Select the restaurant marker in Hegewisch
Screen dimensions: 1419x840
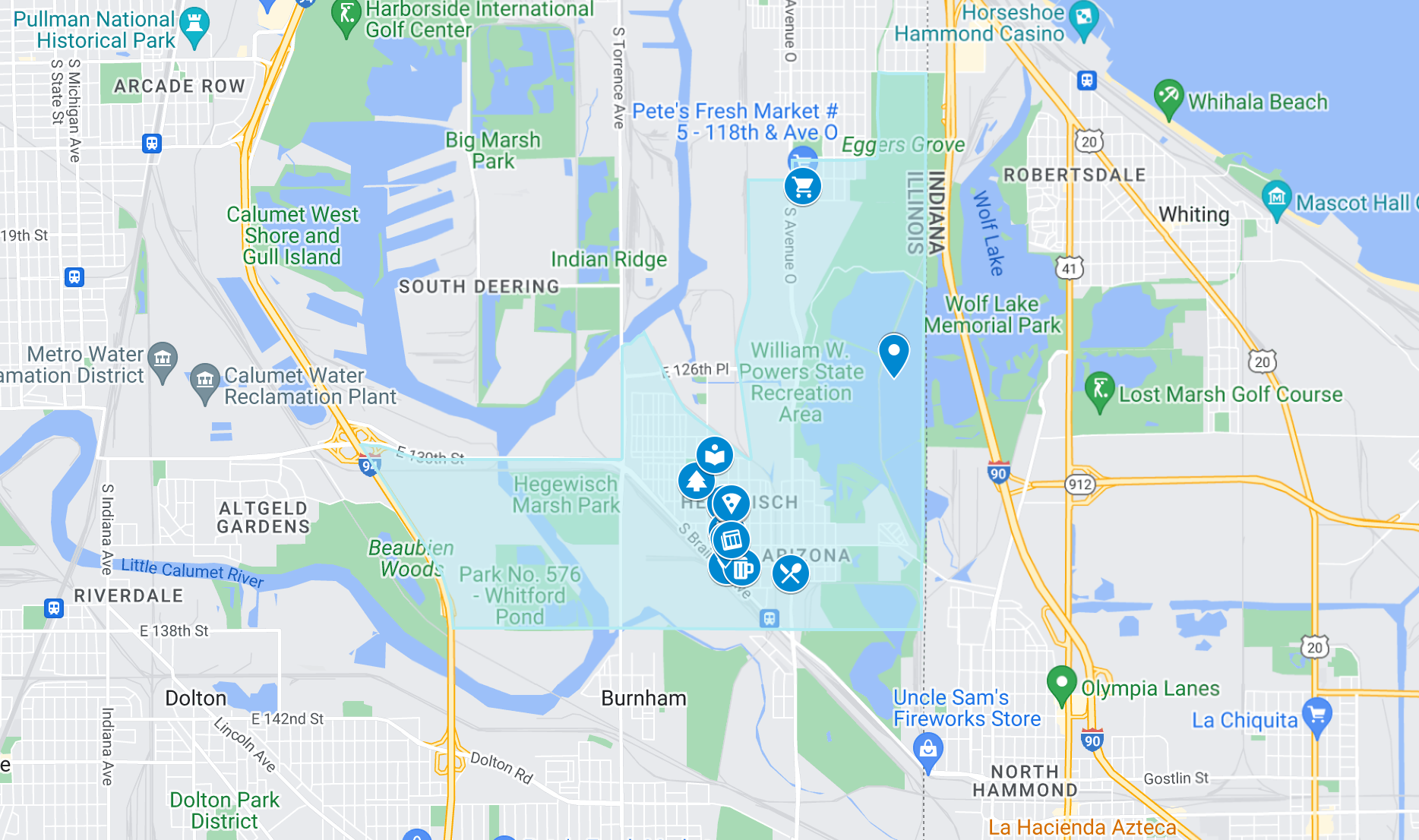[x=790, y=573]
